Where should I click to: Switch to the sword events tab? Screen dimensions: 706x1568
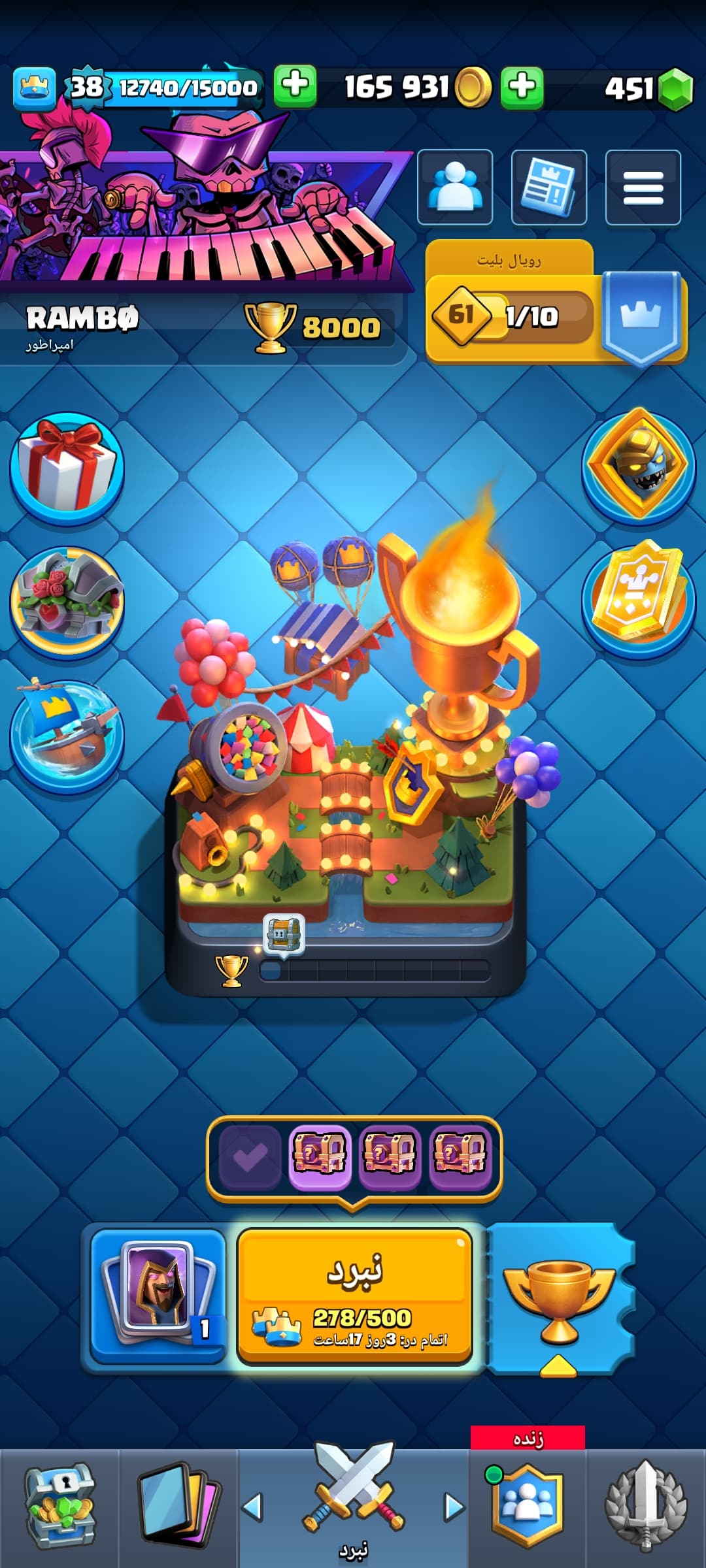pyautogui.click(x=646, y=1506)
